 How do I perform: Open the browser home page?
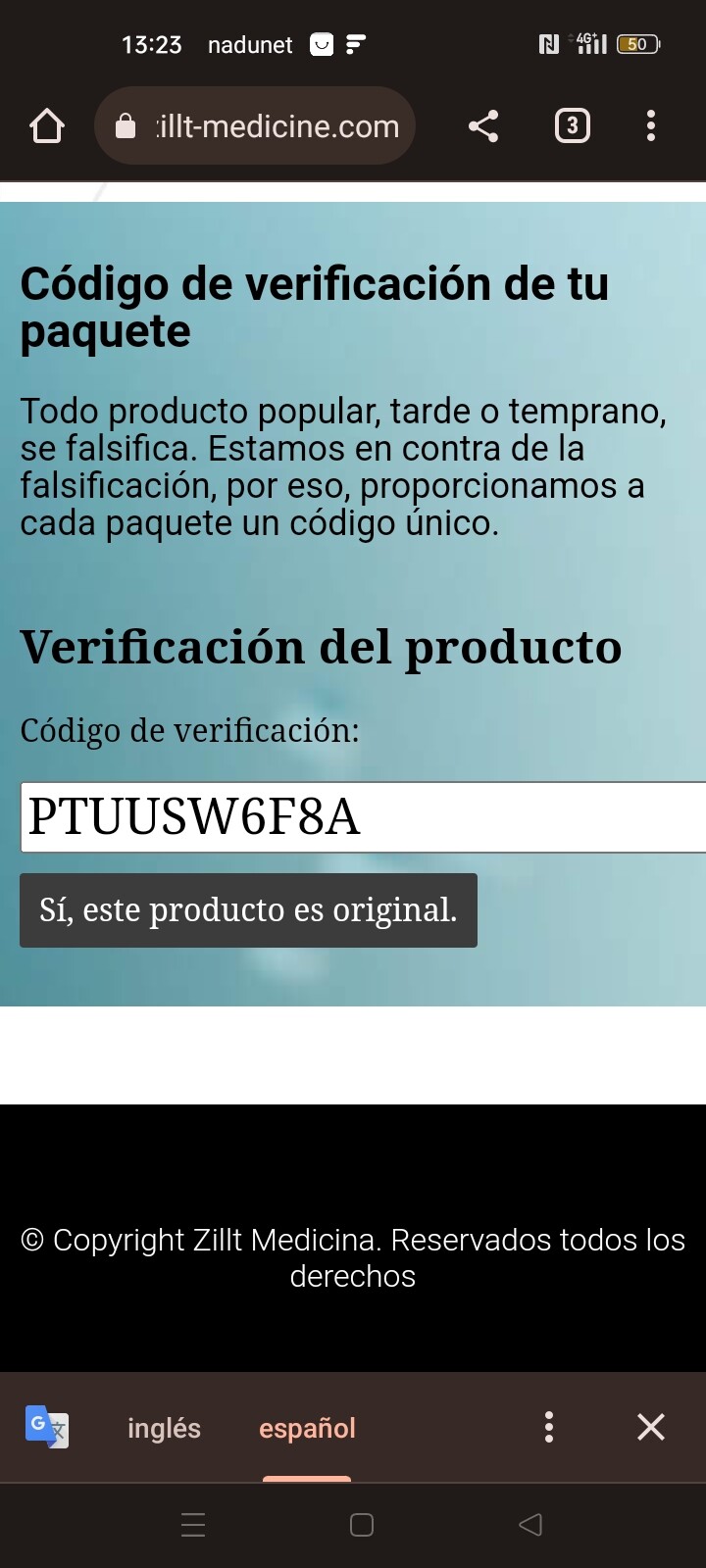[x=47, y=126]
